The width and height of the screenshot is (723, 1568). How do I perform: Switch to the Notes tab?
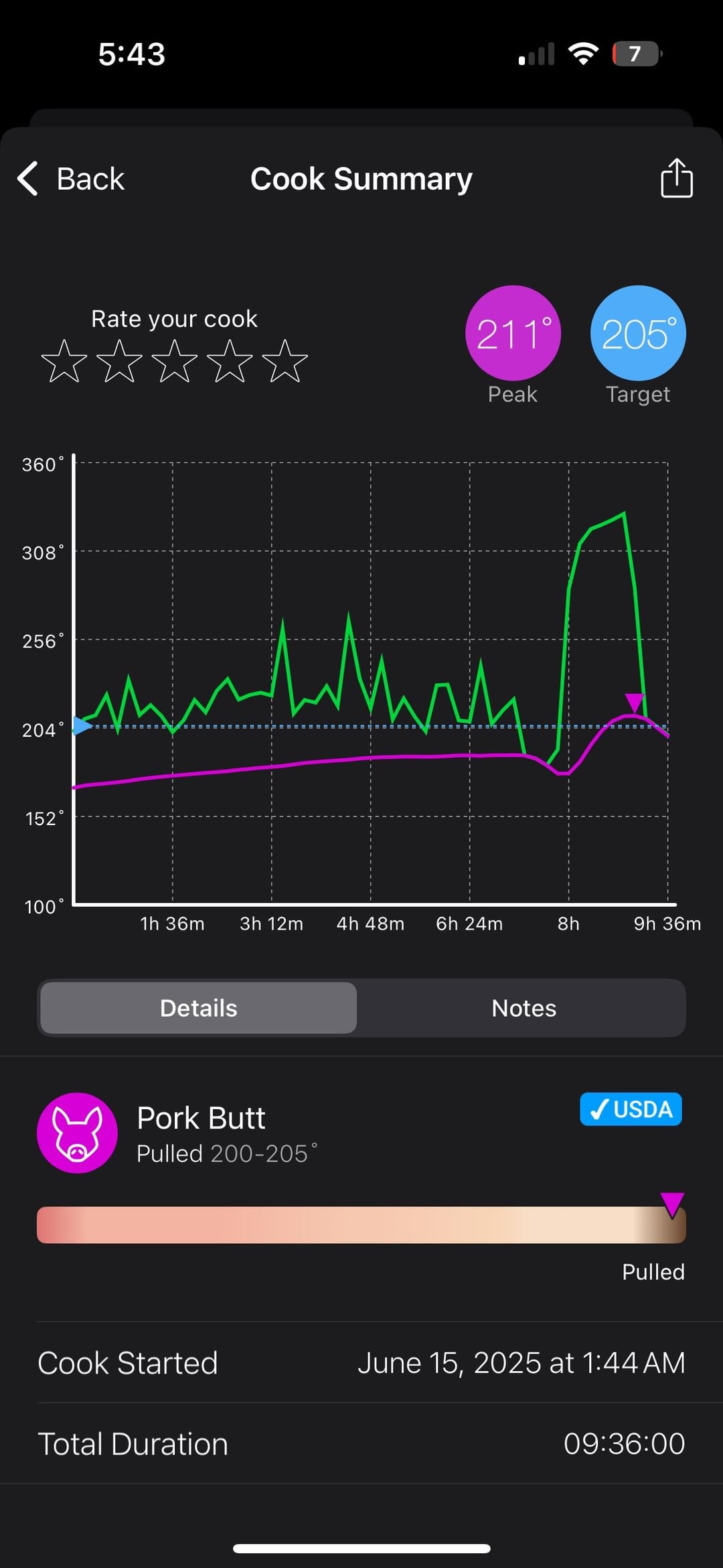[x=524, y=1008]
